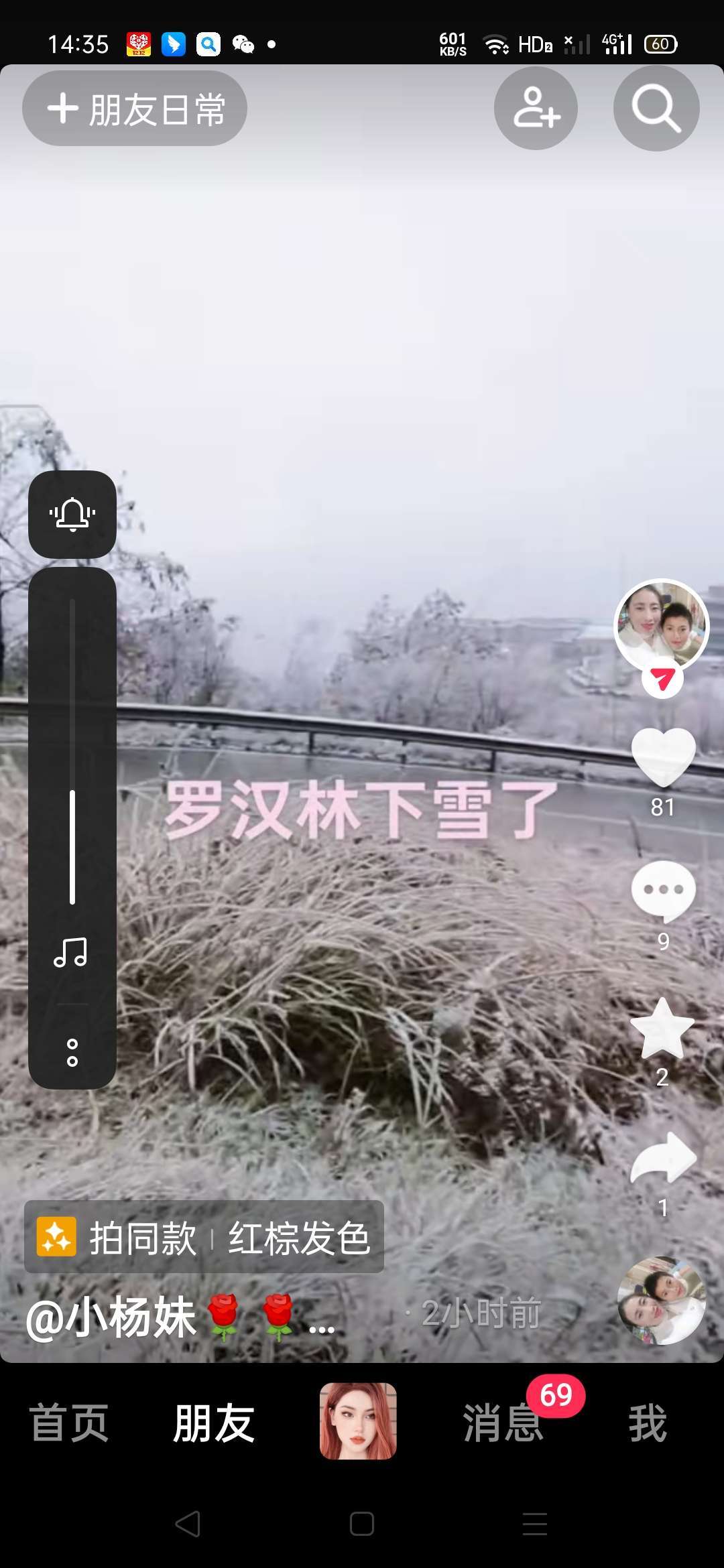This screenshot has height=1568, width=724.
Task: Open more volume settings dots
Action: point(72,1053)
